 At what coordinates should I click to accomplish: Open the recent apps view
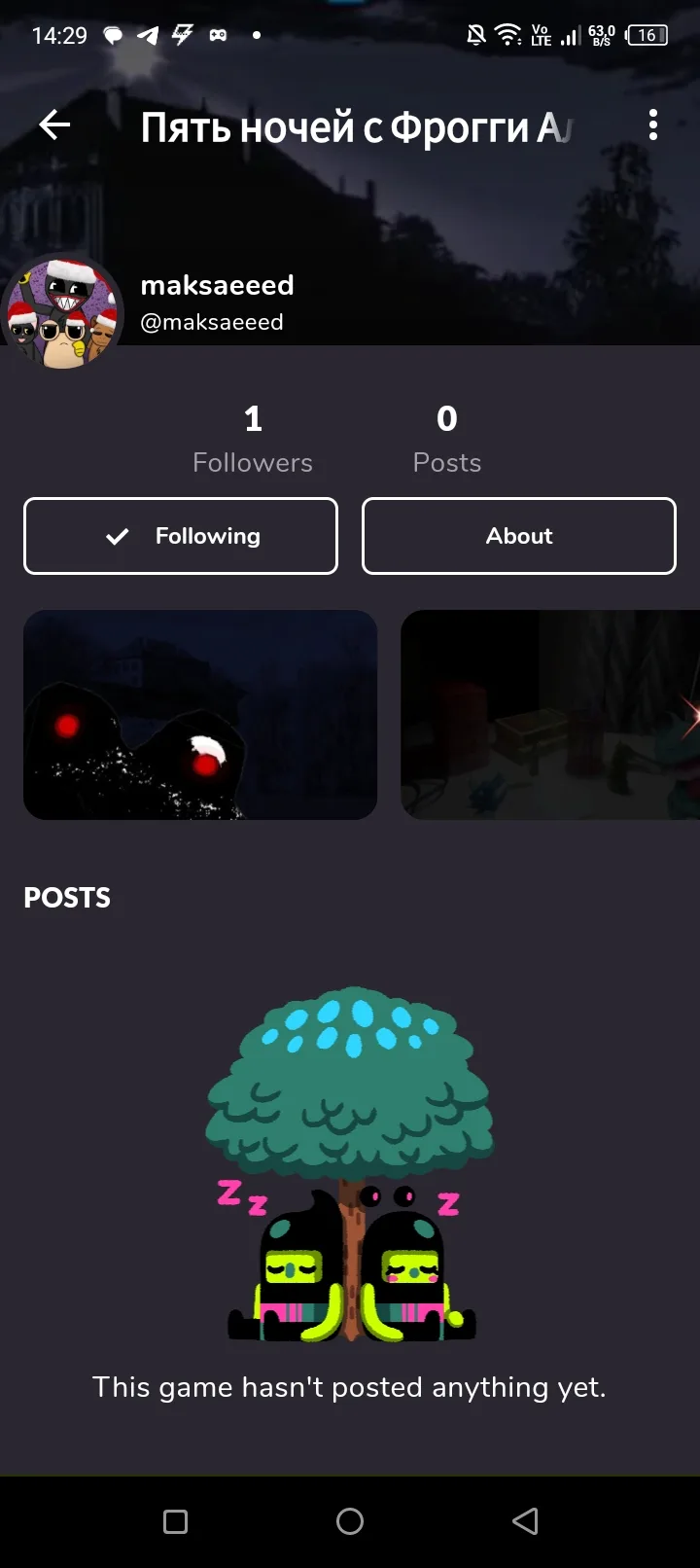click(x=176, y=1521)
